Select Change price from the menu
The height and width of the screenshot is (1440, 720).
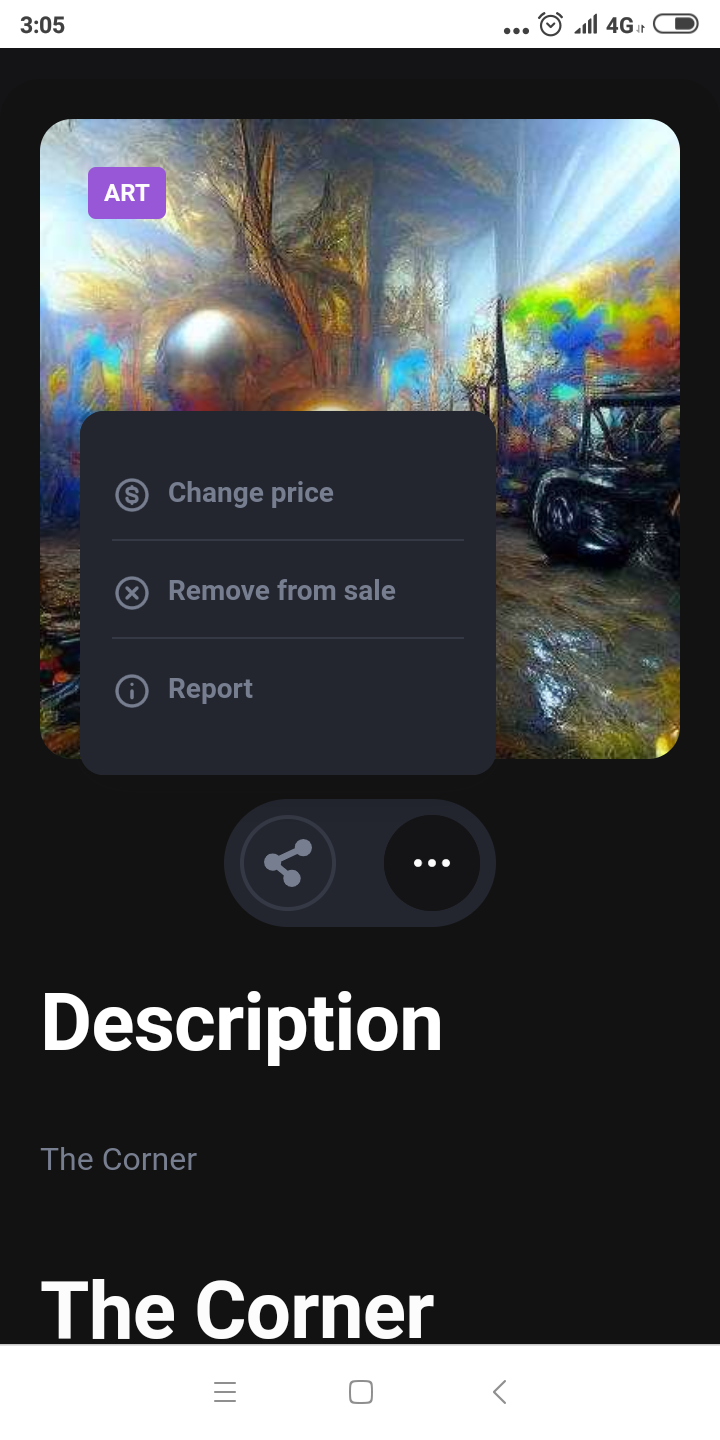pos(250,493)
